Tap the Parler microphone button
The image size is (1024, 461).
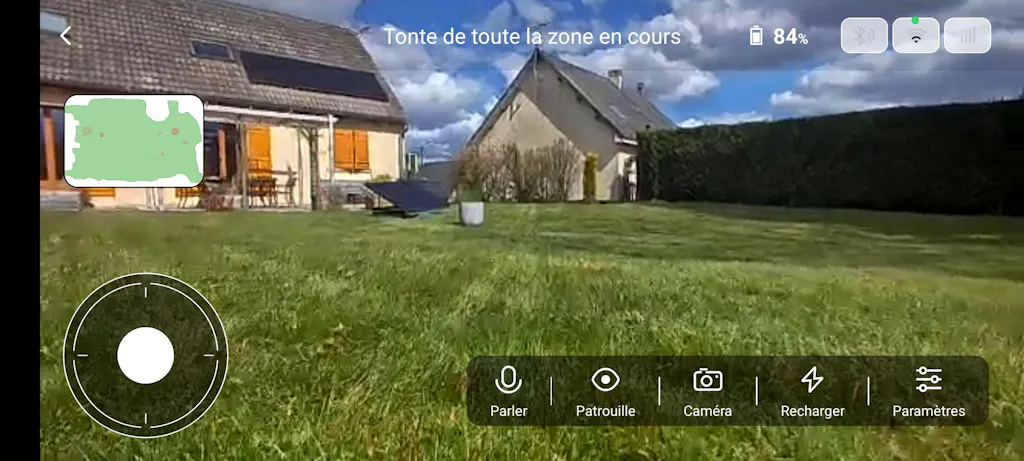(x=509, y=391)
